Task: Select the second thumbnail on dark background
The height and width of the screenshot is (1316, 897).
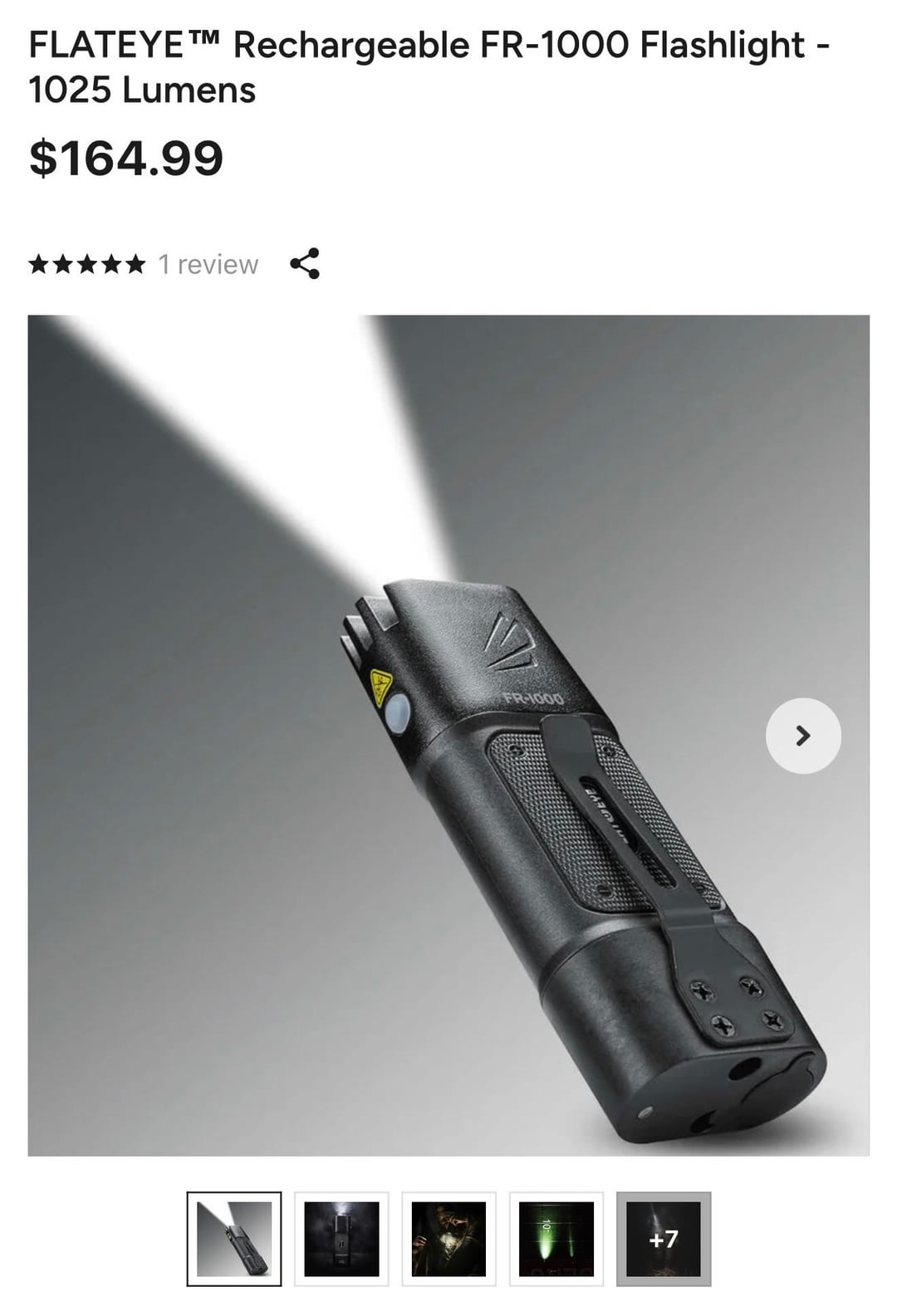Action: (341, 1238)
